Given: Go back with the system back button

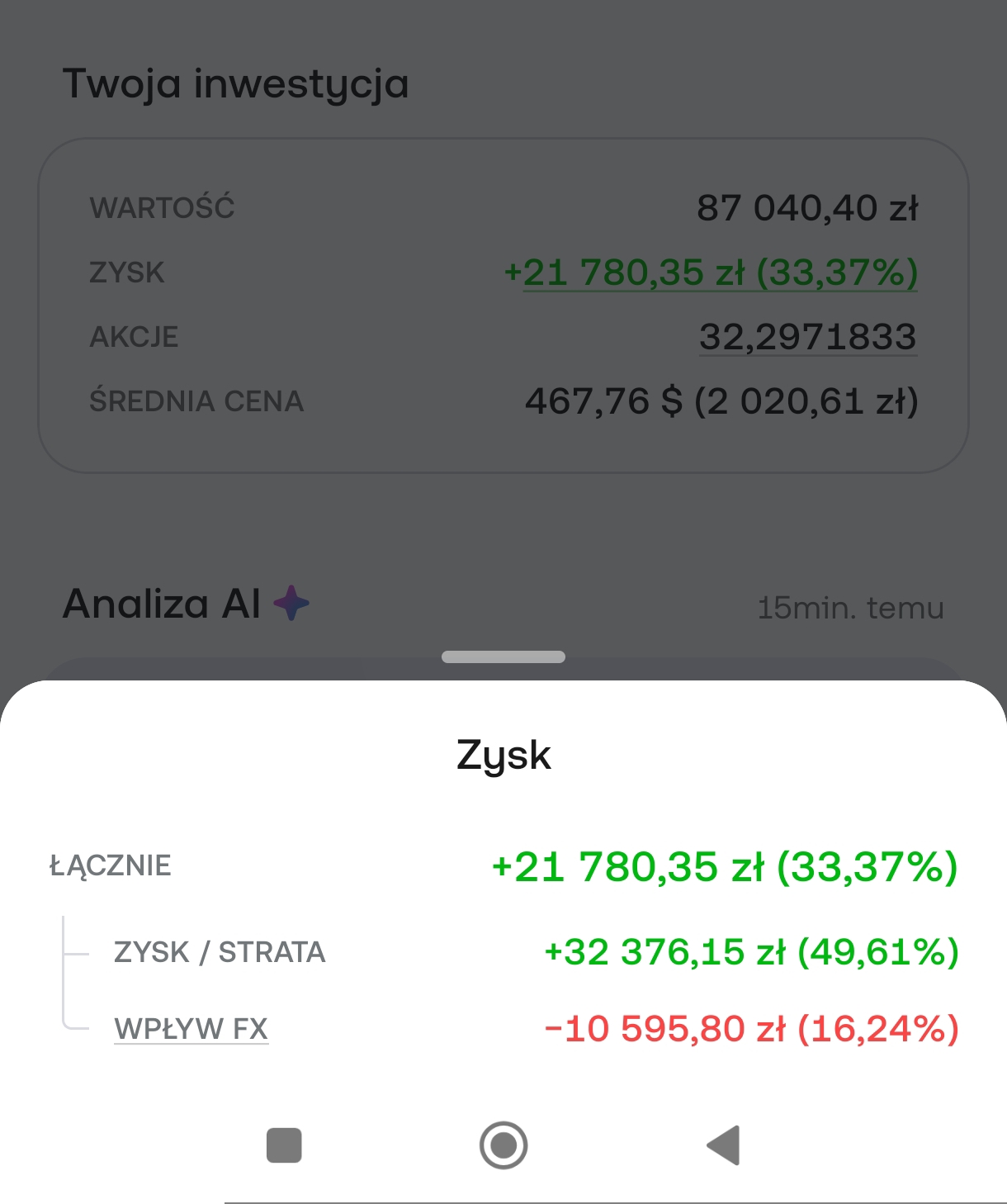Looking at the screenshot, I should [x=724, y=1145].
